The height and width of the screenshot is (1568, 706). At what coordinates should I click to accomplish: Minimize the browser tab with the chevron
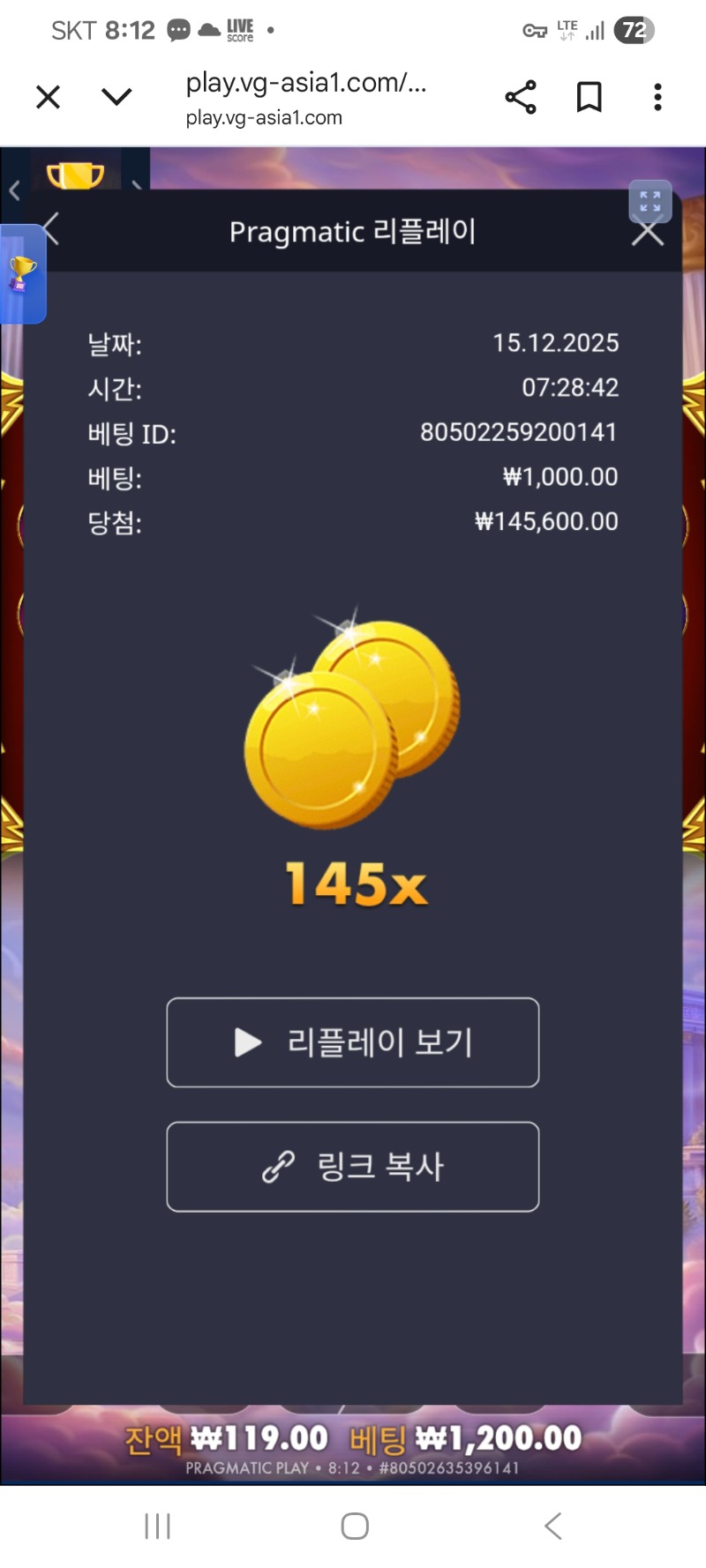coord(116,97)
